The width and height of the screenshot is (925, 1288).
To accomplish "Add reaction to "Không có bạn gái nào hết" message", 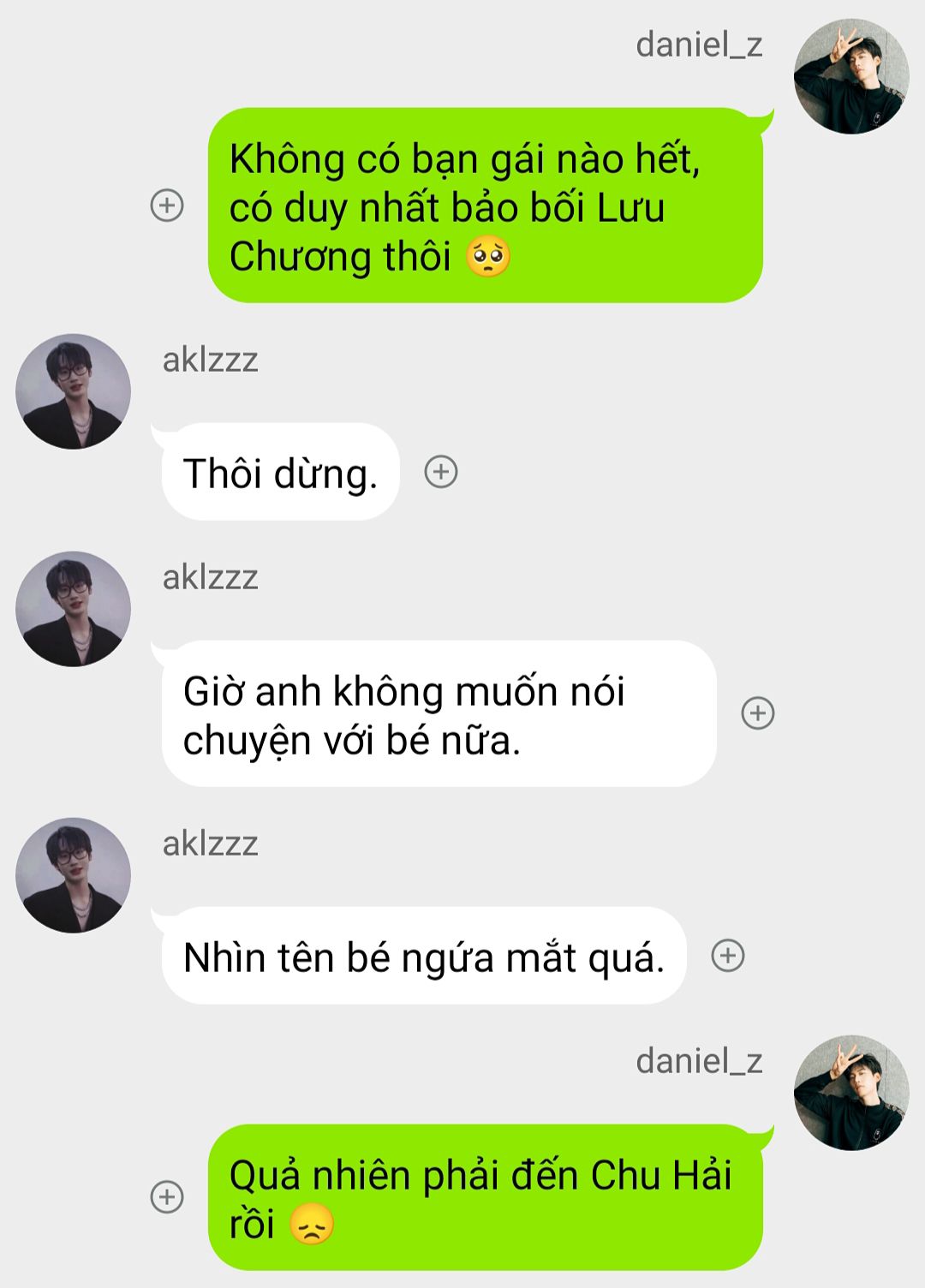I will point(167,206).
